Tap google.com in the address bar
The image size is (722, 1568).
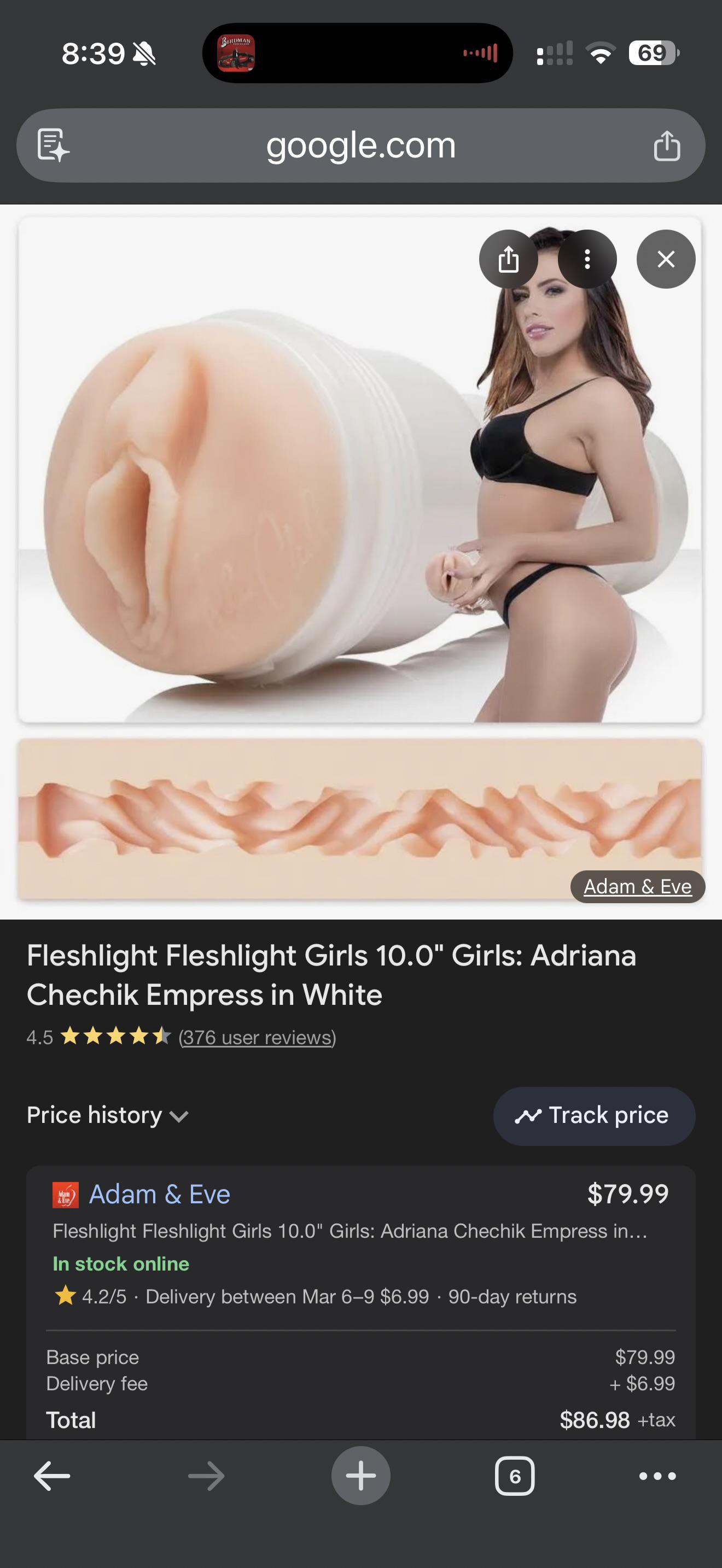pyautogui.click(x=360, y=145)
